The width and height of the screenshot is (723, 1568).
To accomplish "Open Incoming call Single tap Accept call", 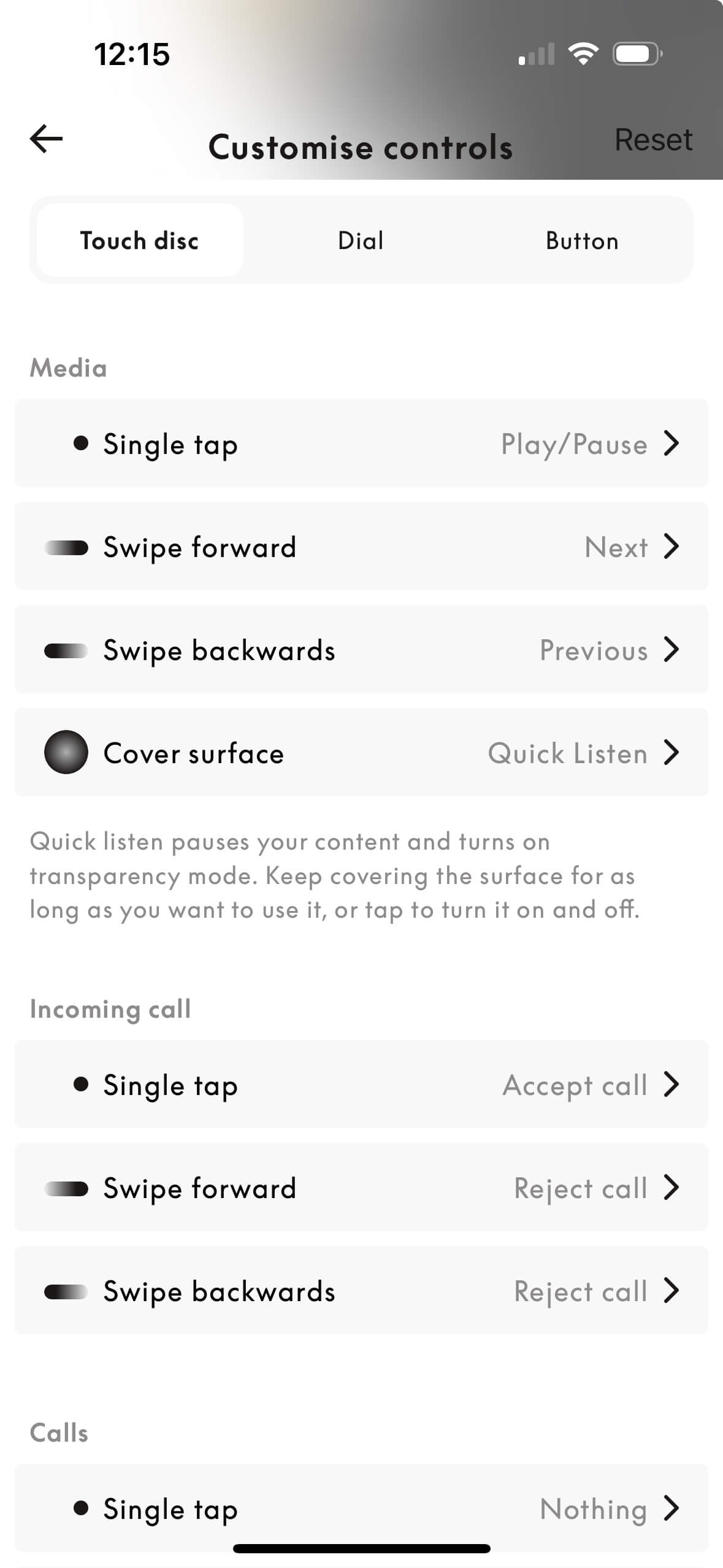I will 361,1085.
